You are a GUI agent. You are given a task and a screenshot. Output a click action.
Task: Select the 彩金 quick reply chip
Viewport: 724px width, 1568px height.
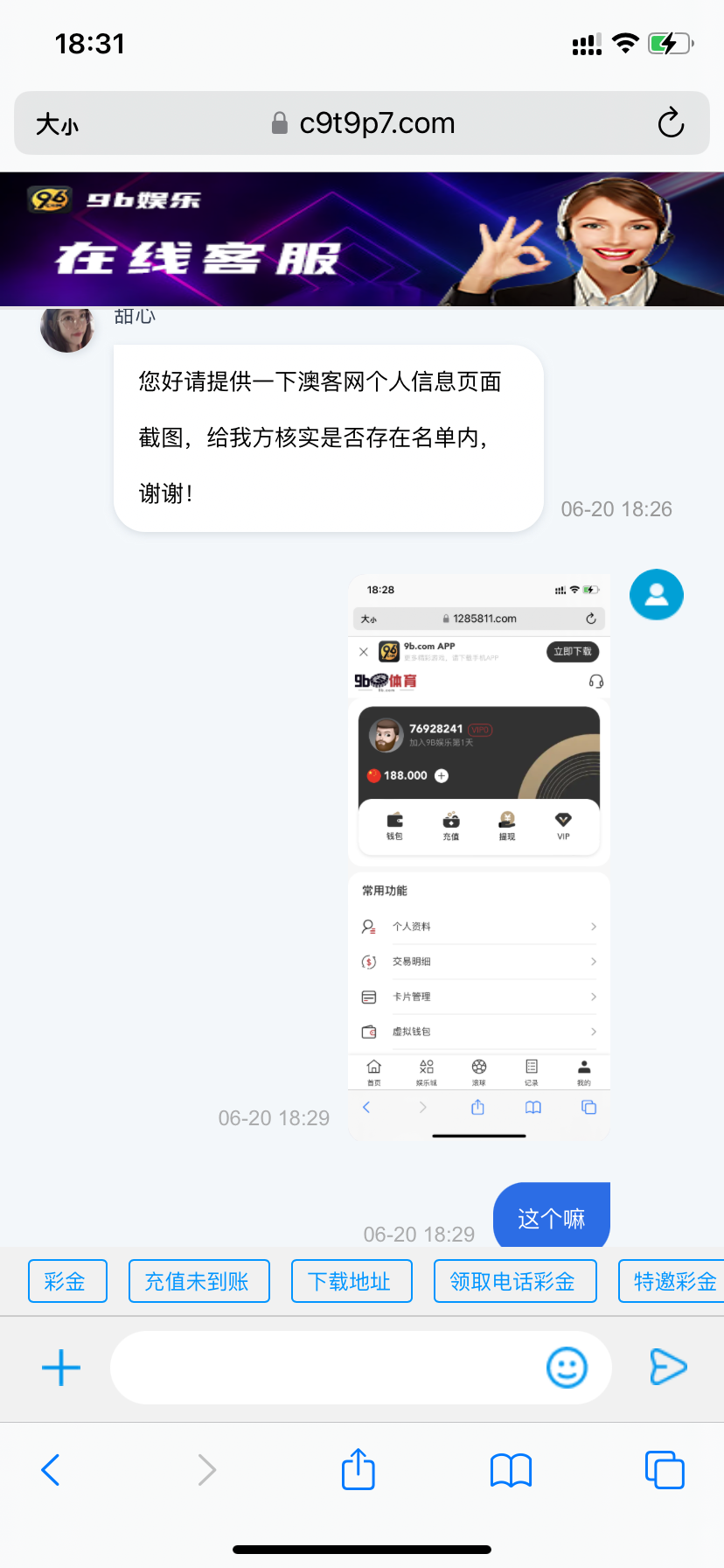tap(67, 1281)
